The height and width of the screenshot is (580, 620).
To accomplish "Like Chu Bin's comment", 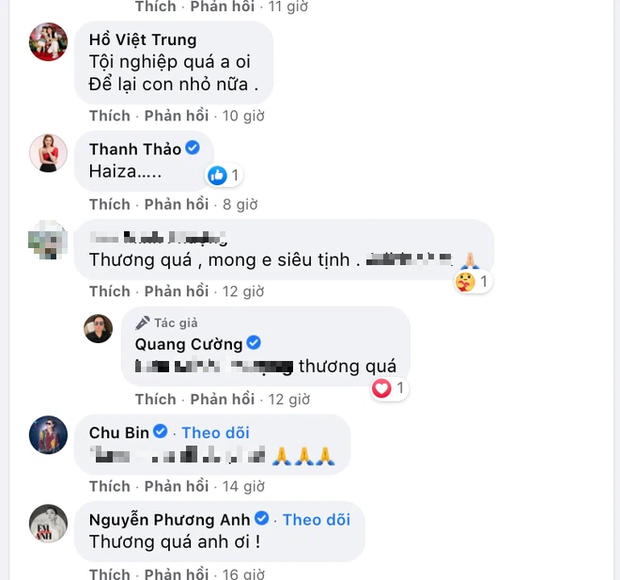I will 109,486.
